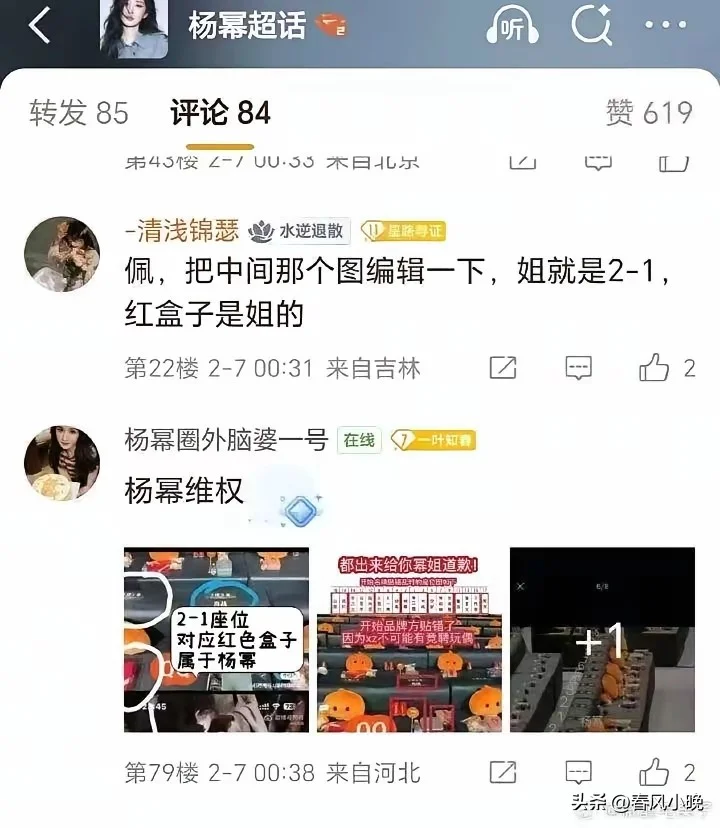Viewport: 720px width, 828px height.
Task: Open the three-dot overflow menu
Action: click(664, 27)
